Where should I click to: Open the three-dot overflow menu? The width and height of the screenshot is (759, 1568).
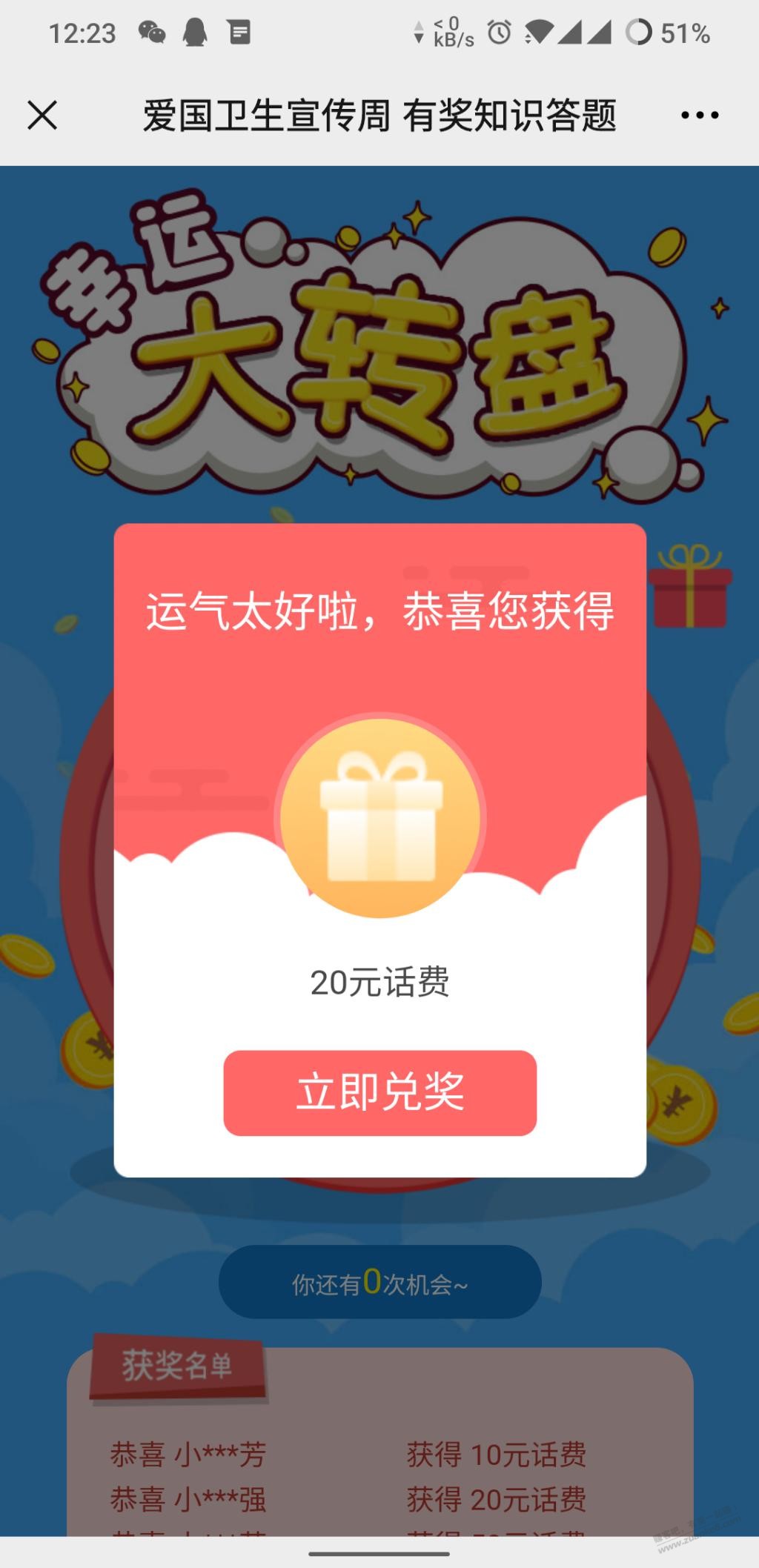click(x=699, y=116)
